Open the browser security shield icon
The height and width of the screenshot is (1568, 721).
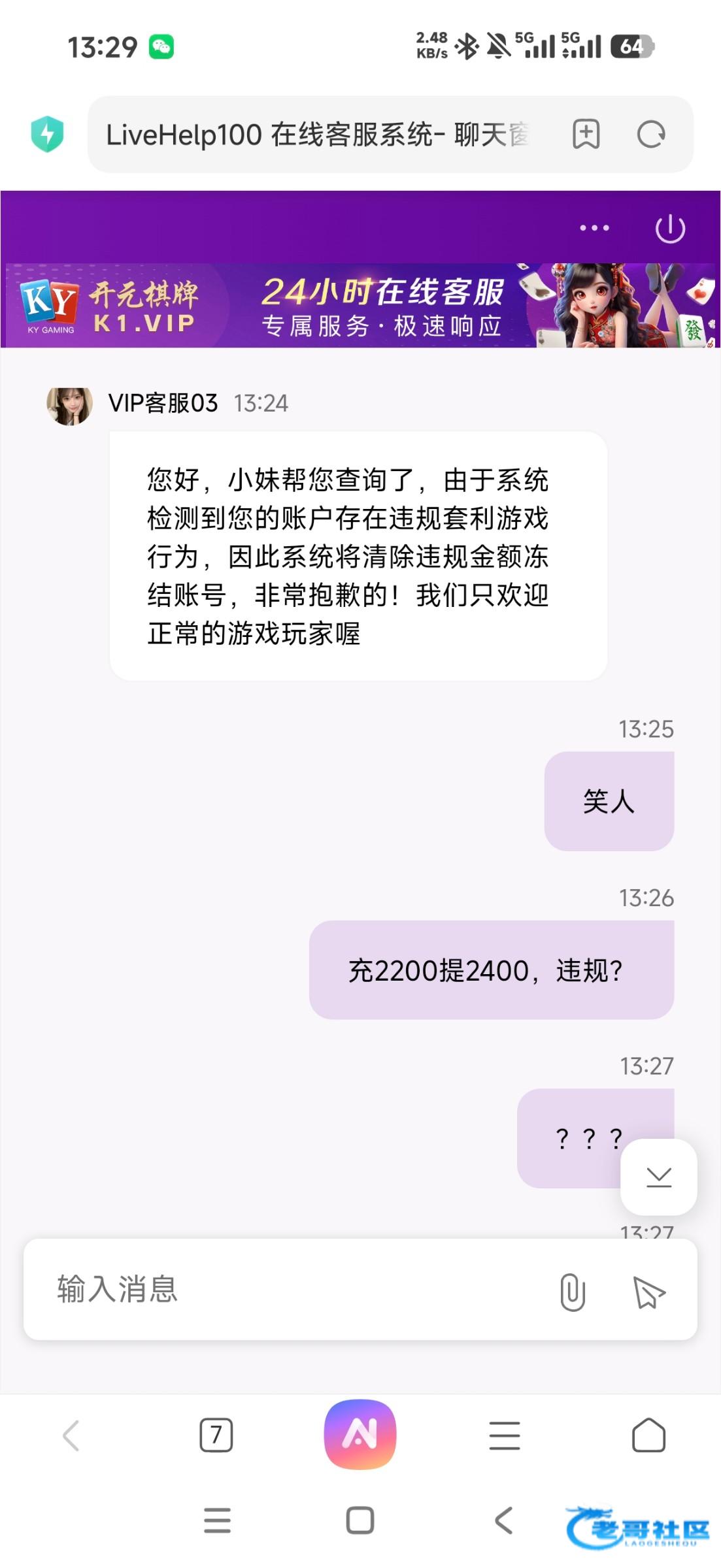[47, 134]
